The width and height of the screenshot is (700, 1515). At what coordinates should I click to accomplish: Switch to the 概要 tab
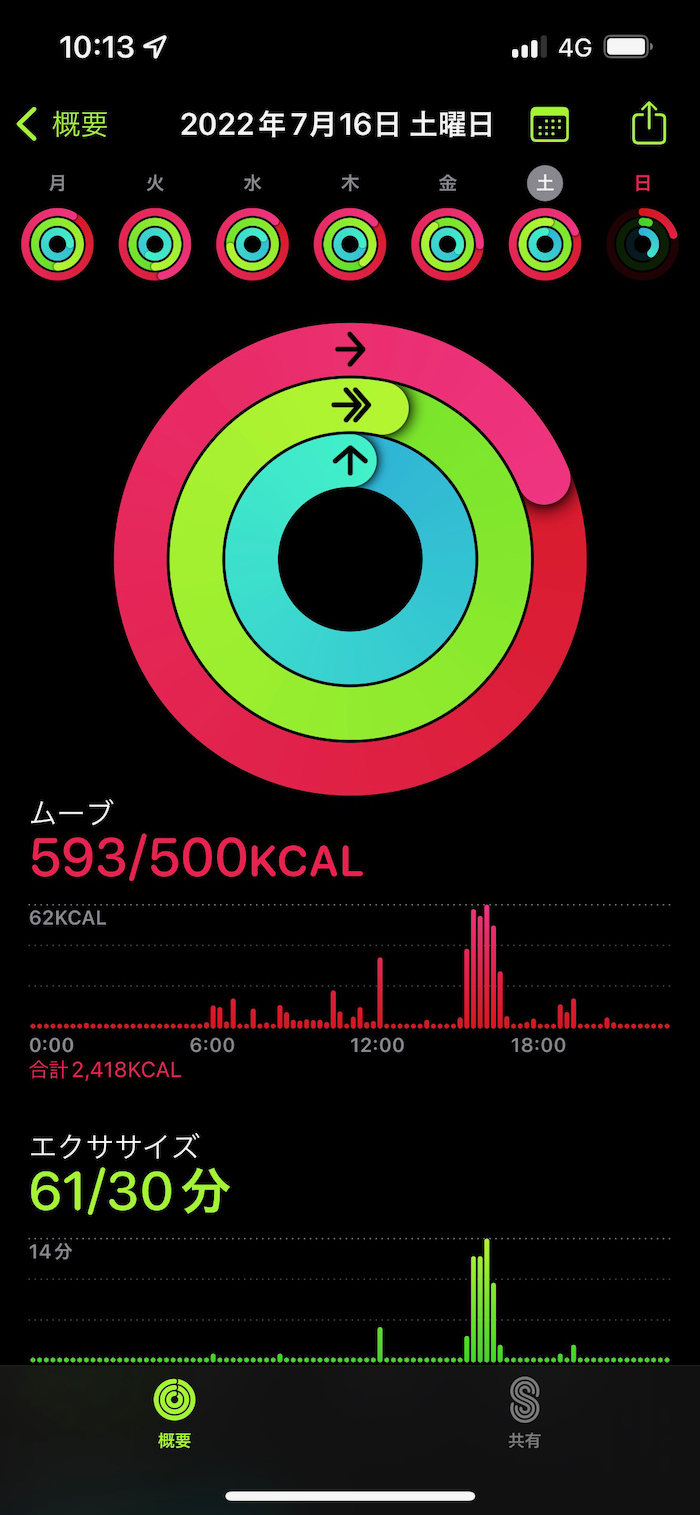tap(175, 1413)
